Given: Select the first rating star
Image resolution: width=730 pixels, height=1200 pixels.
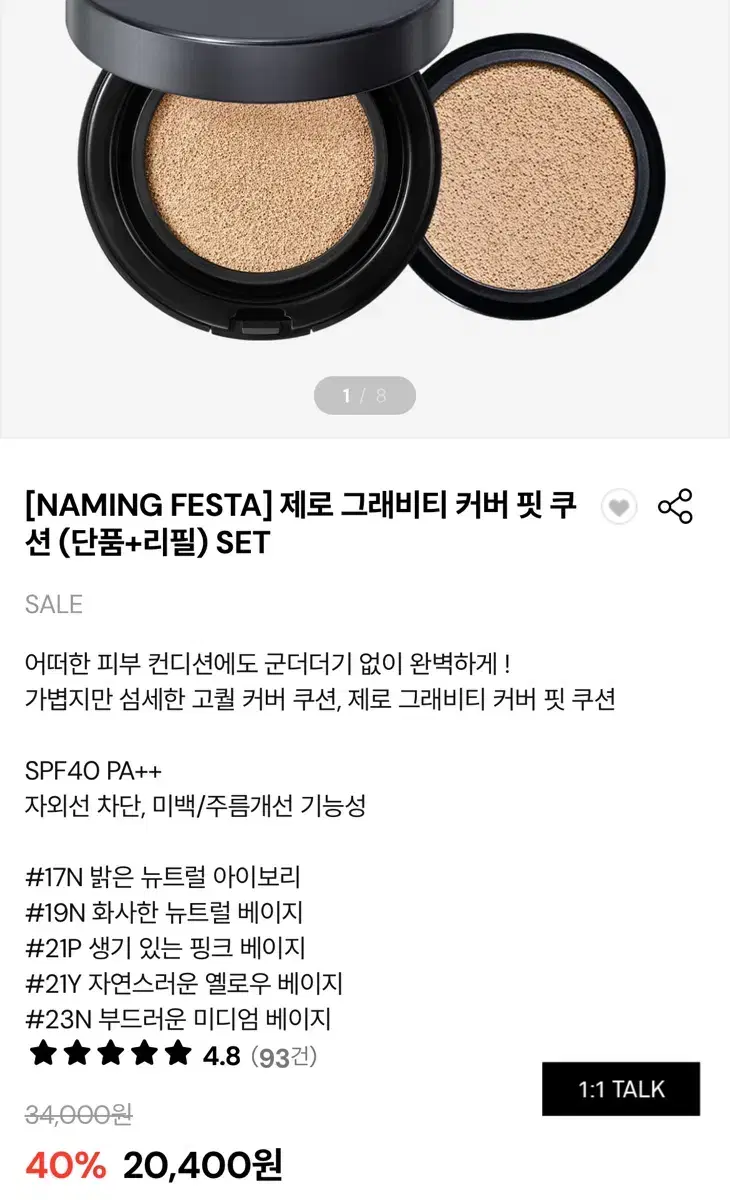Looking at the screenshot, I should coord(43,1052).
